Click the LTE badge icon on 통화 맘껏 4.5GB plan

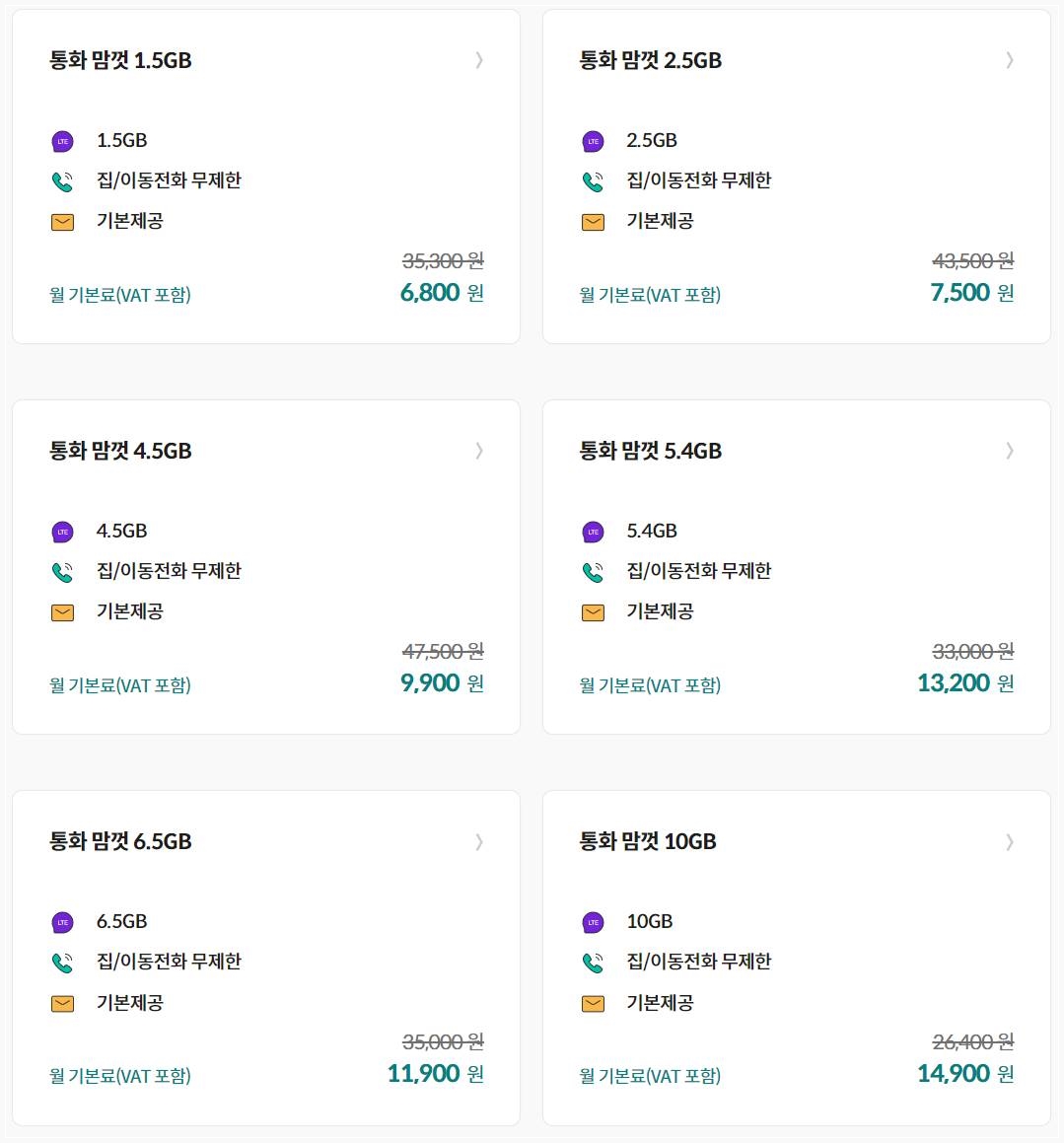pos(62,532)
